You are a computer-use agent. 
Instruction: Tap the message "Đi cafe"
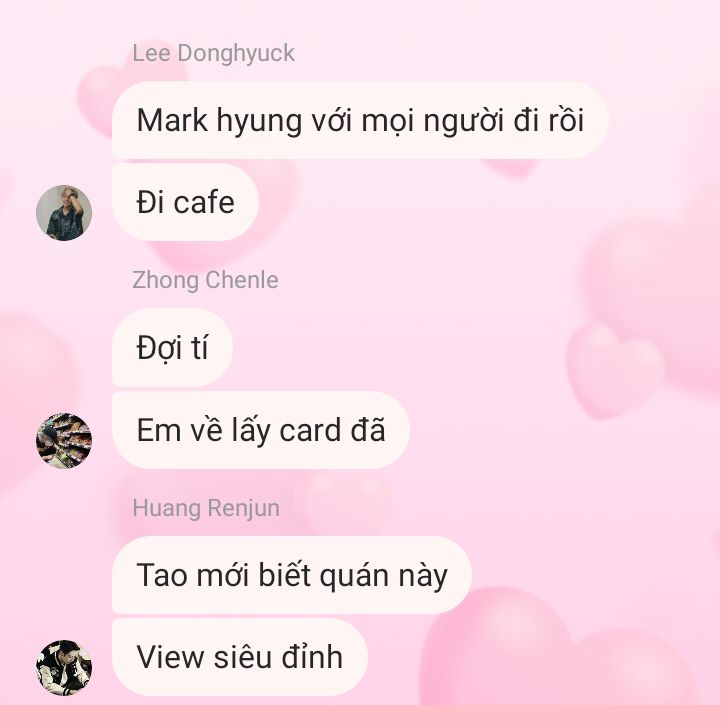[185, 203]
